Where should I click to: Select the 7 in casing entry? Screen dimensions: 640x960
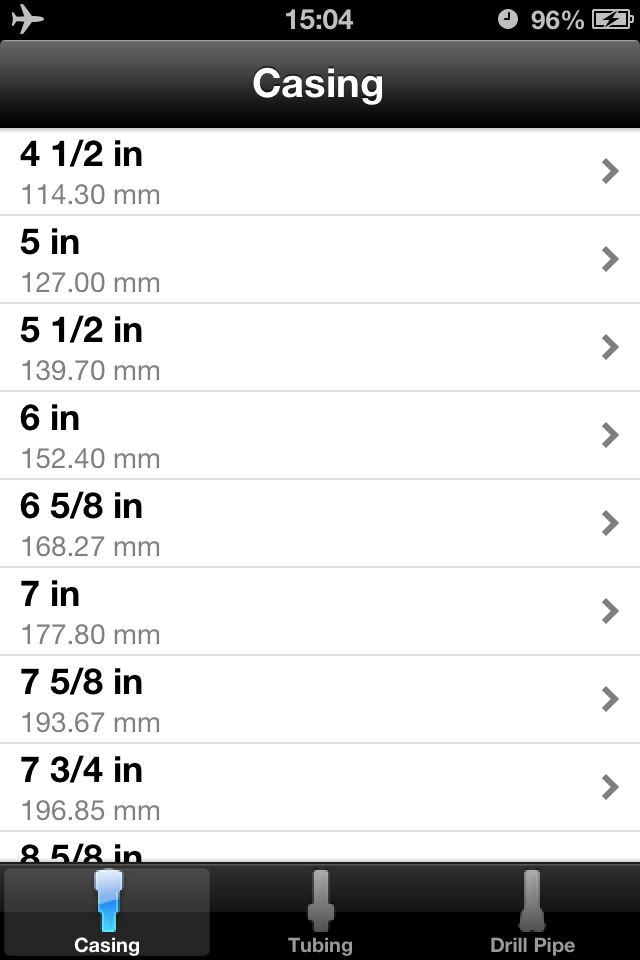pyautogui.click(x=320, y=612)
